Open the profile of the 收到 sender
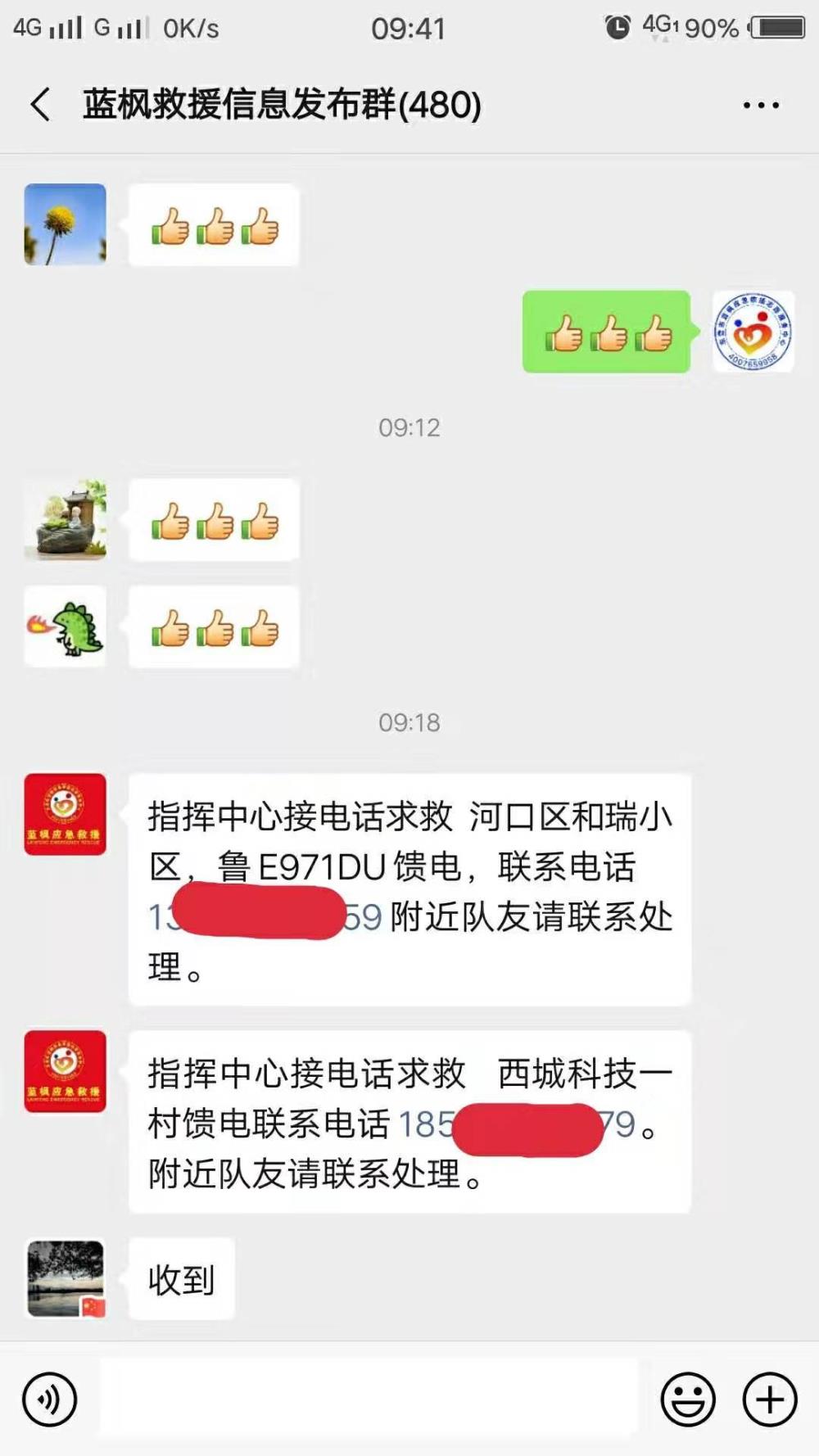Screen dimensions: 819x1456 coord(66,1278)
